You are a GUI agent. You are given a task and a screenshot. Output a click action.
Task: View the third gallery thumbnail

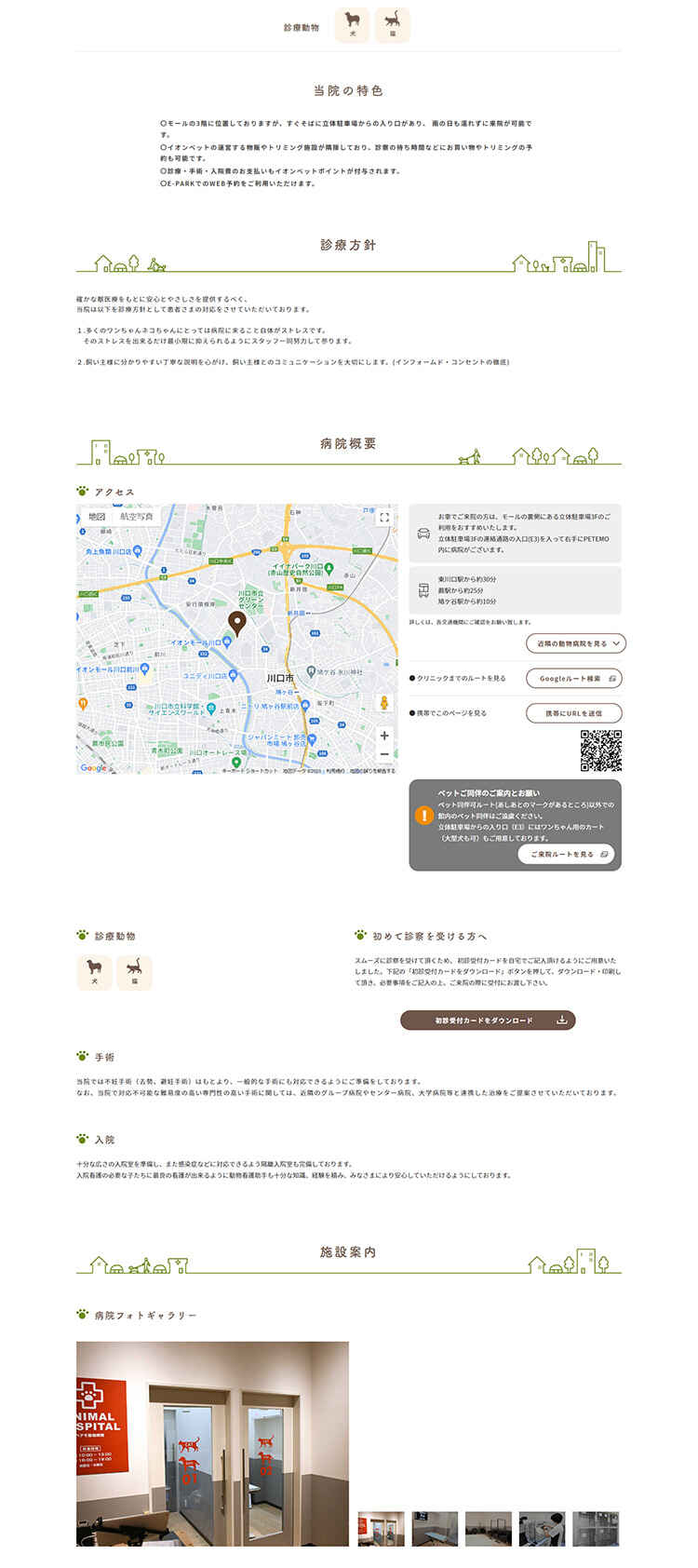(x=489, y=1528)
